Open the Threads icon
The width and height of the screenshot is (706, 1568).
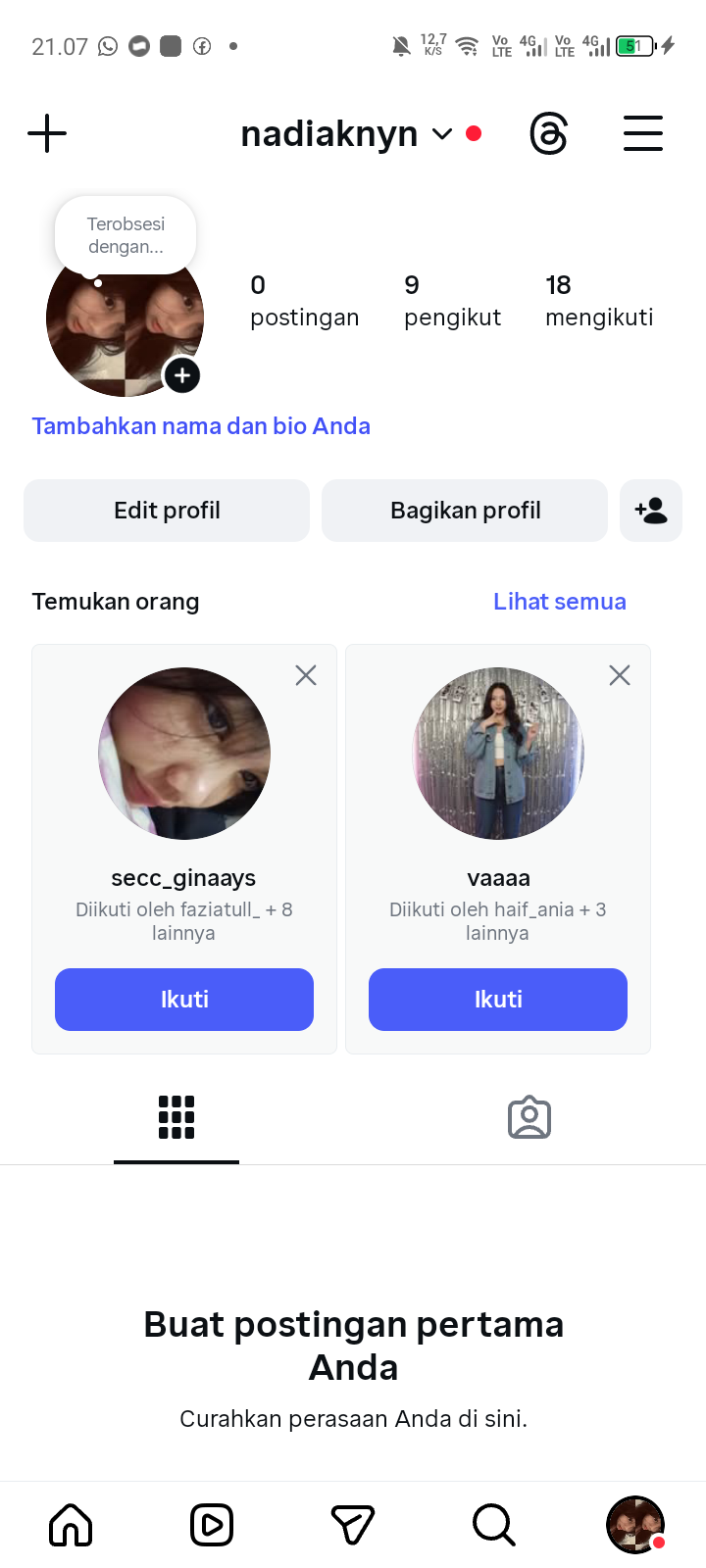tap(548, 133)
